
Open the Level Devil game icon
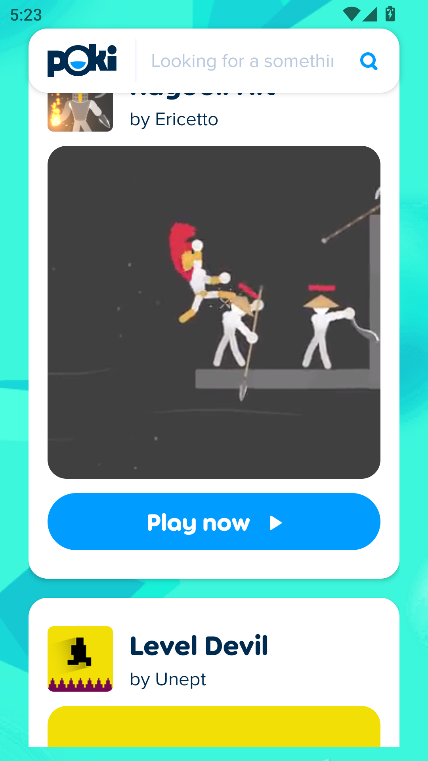pyautogui.click(x=80, y=659)
